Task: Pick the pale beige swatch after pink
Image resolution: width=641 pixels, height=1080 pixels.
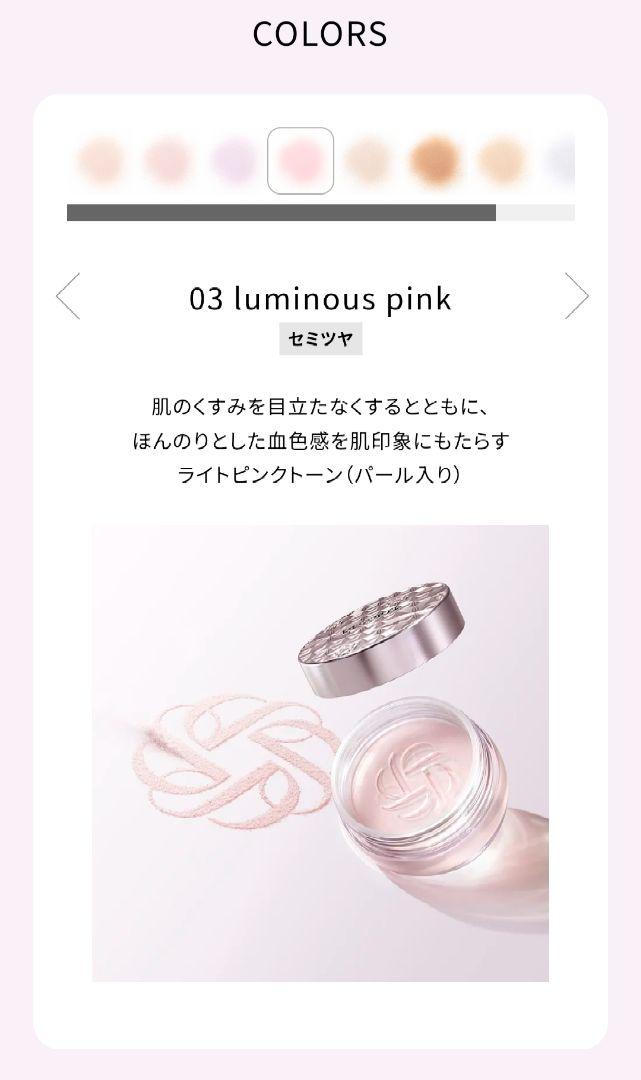Action: coord(368,160)
